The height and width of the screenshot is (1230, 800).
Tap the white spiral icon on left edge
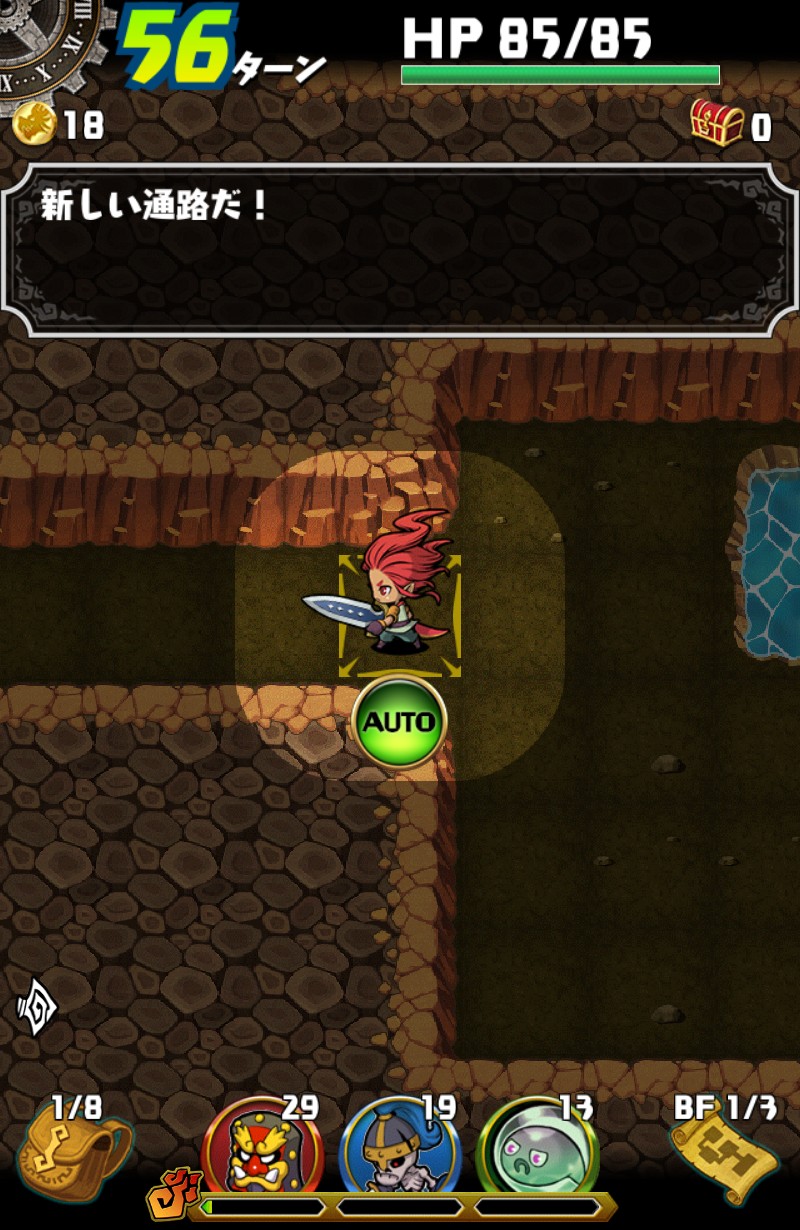pos(37,1006)
